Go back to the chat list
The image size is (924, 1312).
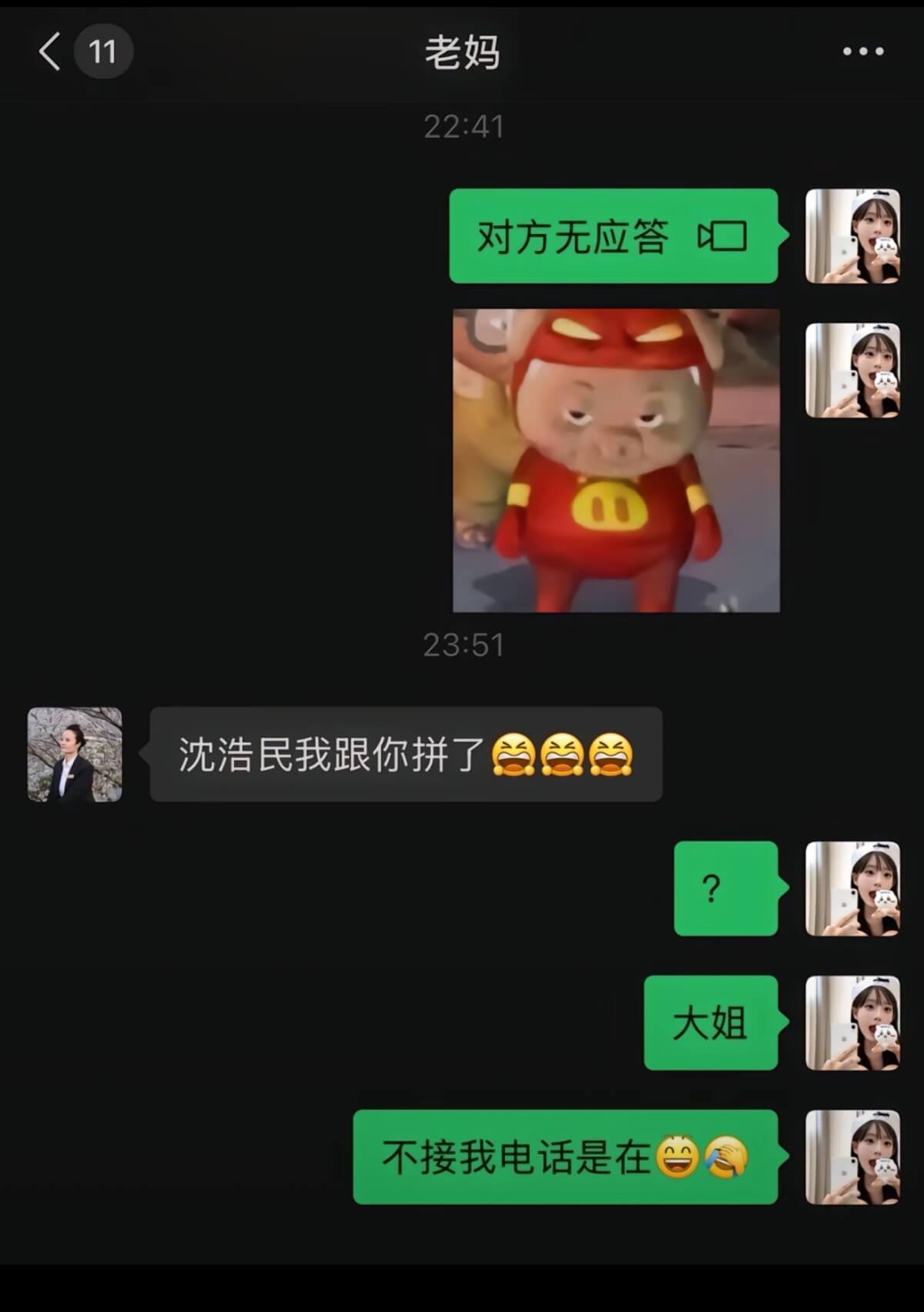[x=50, y=52]
